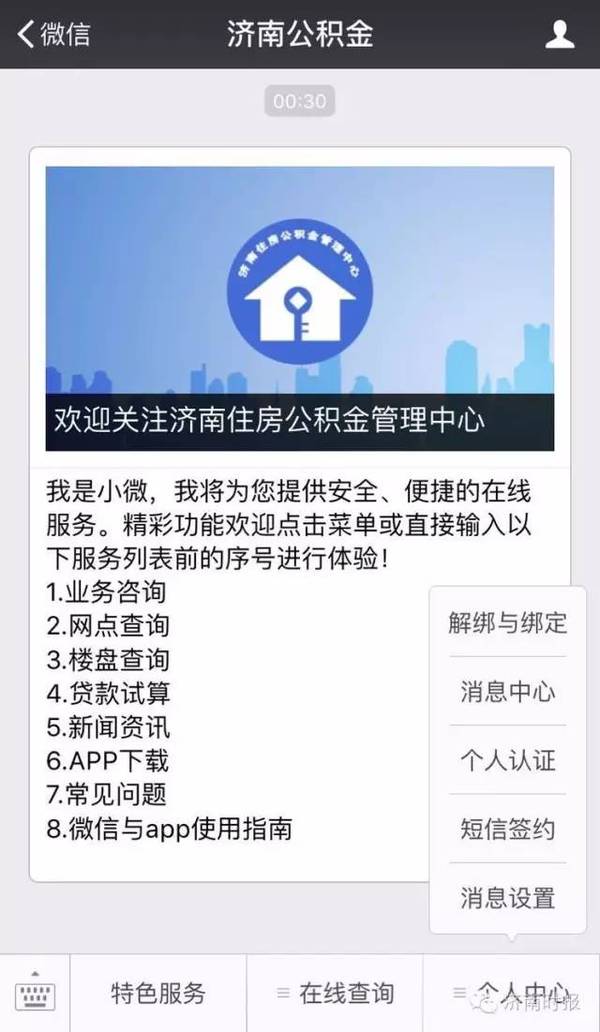Viewport: 600px width, 1032px height.
Task: Open 消息中心 in the popup menu
Action: [507, 692]
